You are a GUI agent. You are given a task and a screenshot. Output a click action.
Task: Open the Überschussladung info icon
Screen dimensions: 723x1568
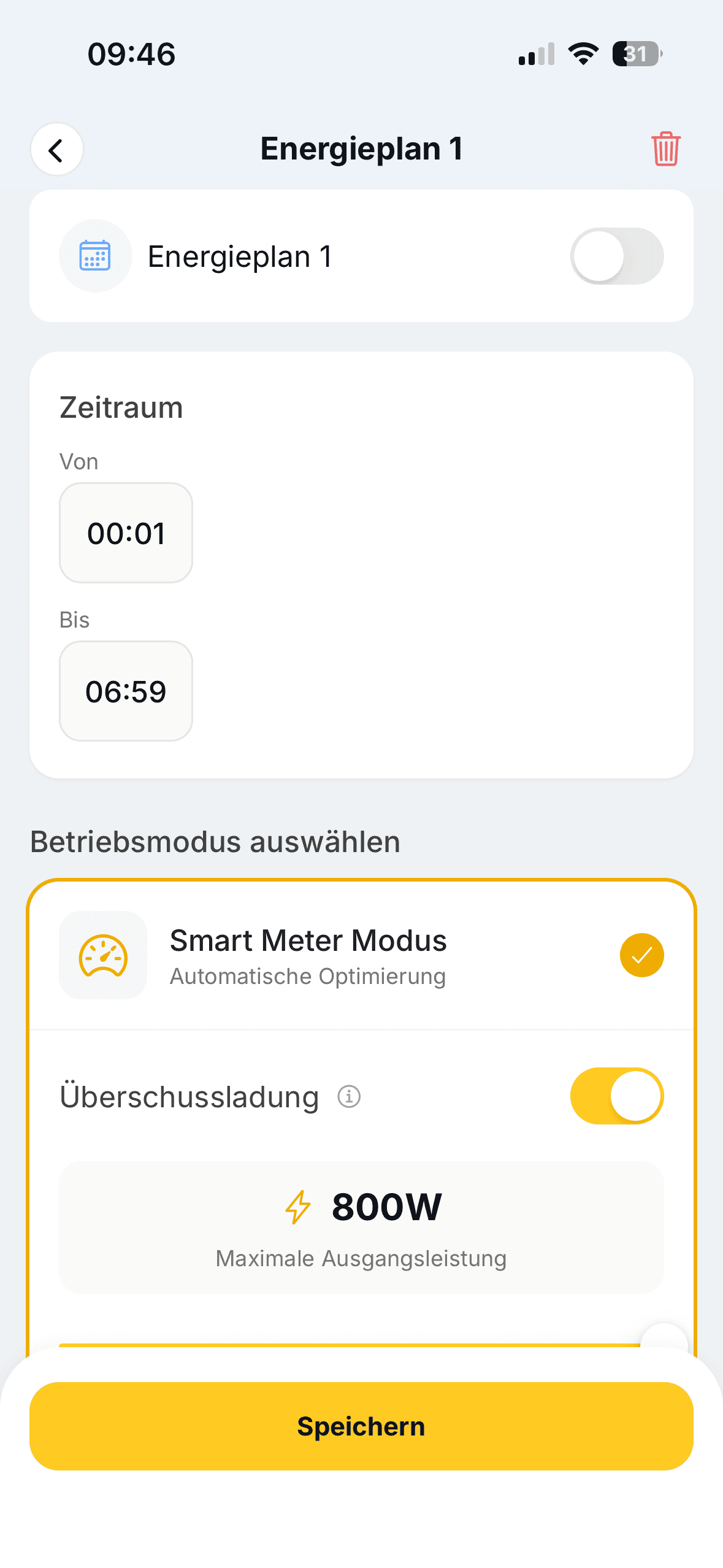[x=349, y=1096]
